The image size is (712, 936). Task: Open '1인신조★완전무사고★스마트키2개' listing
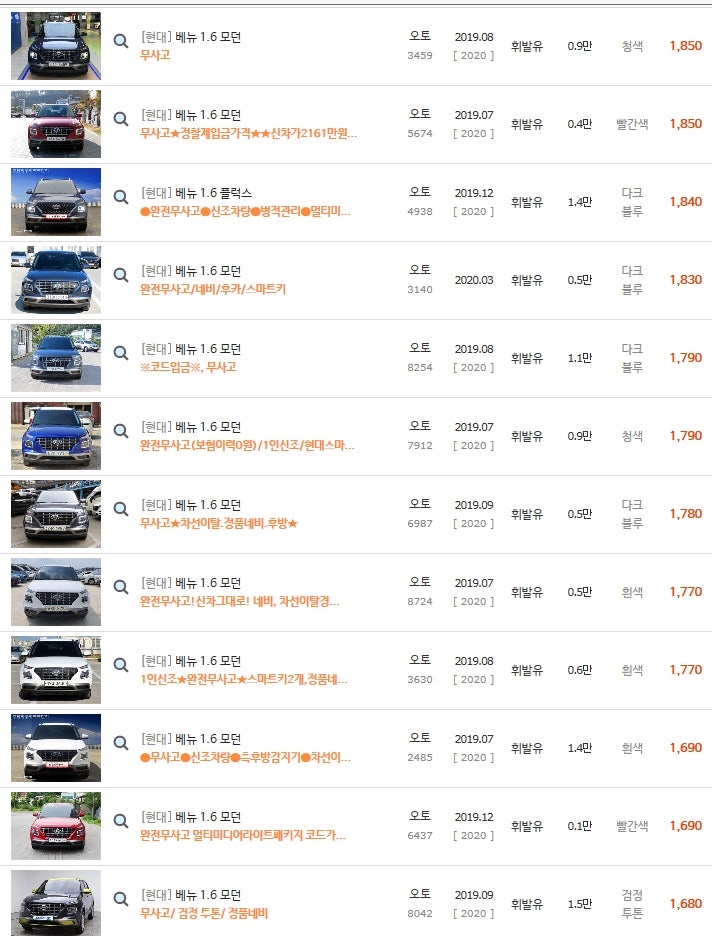[x=243, y=679]
